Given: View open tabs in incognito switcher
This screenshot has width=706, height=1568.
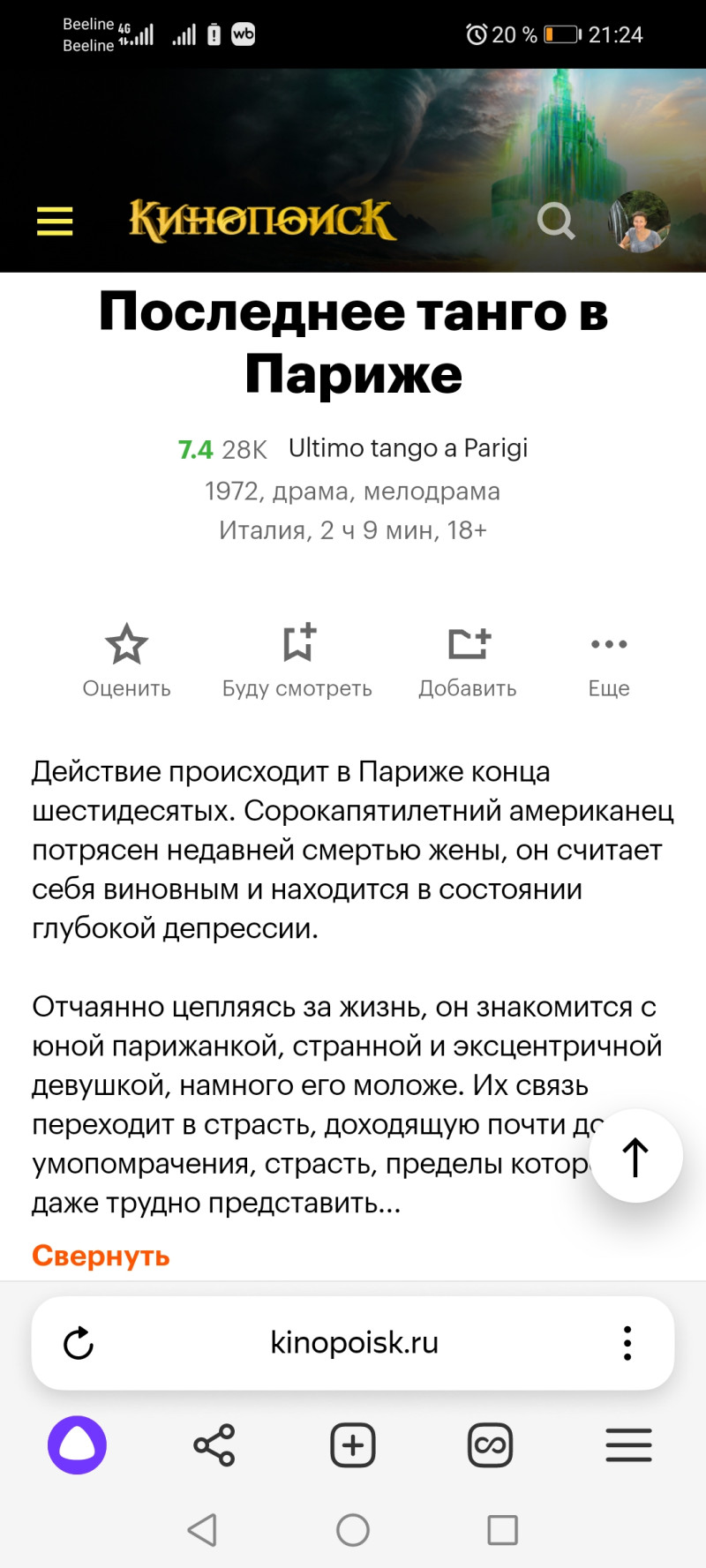Looking at the screenshot, I should 490,1445.
